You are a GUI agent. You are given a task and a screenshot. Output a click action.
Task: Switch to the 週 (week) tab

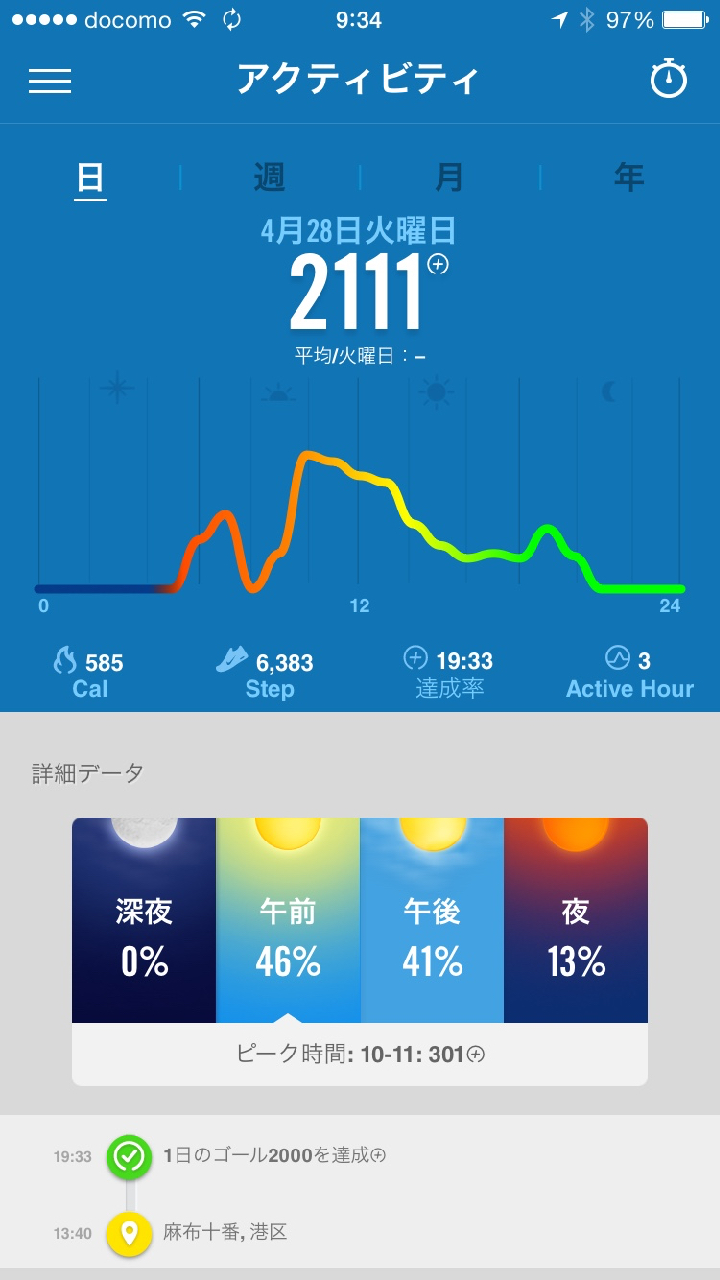pyautogui.click(x=269, y=178)
